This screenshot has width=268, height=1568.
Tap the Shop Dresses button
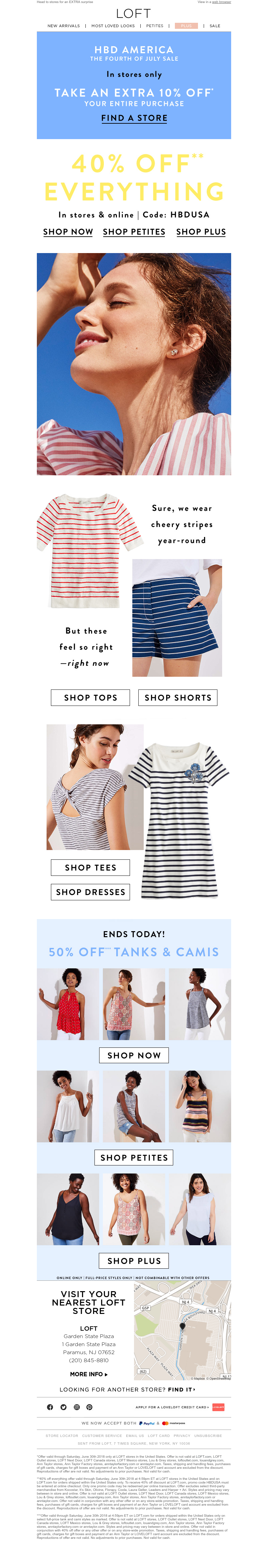(90, 892)
